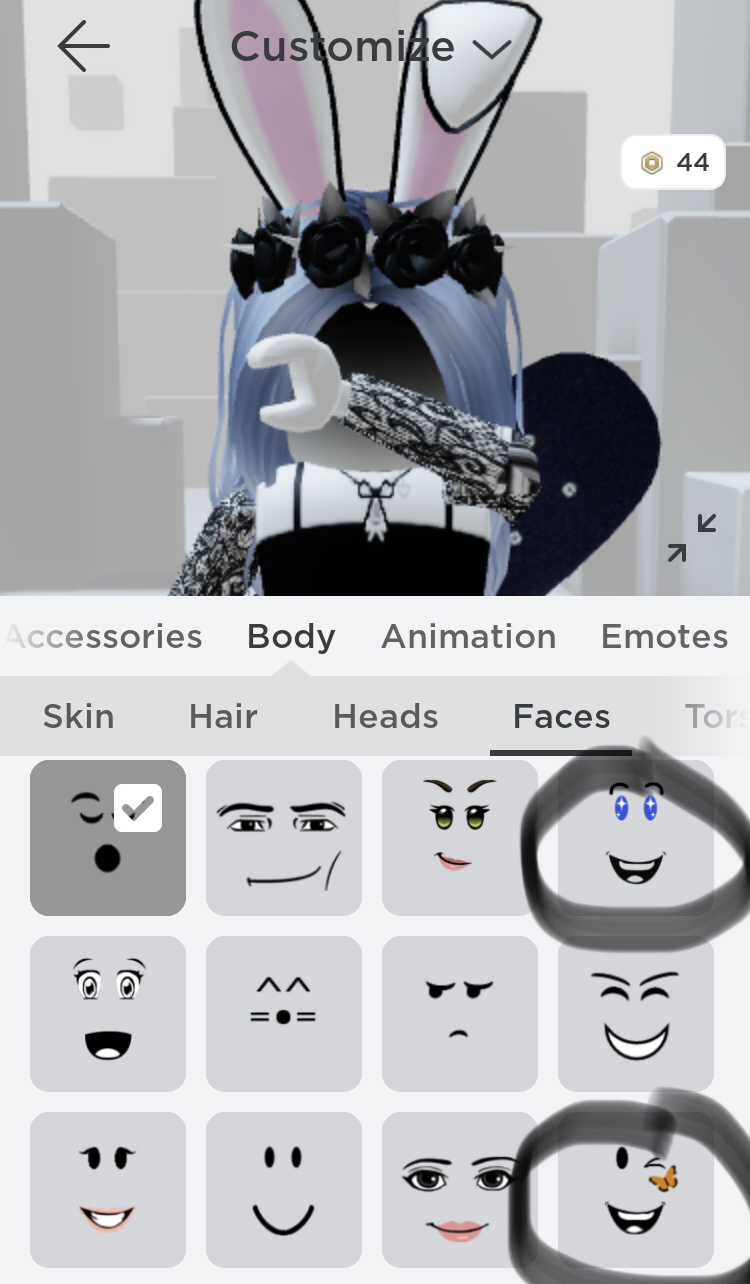Screen dimensions: 750x1284
Task: Expand the Customize dropdown
Action: (371, 47)
